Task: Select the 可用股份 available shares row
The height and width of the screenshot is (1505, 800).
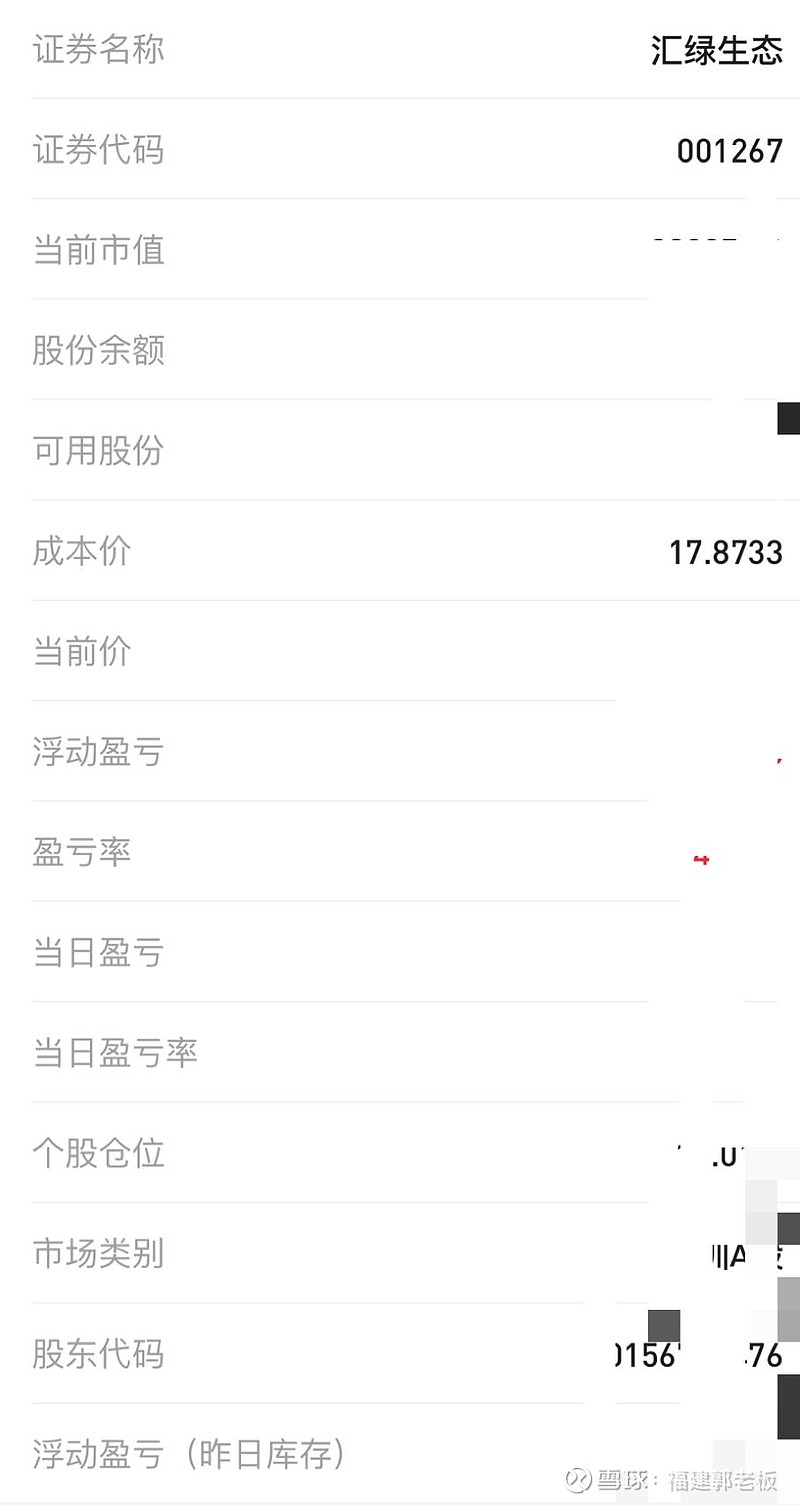Action: 98,451
